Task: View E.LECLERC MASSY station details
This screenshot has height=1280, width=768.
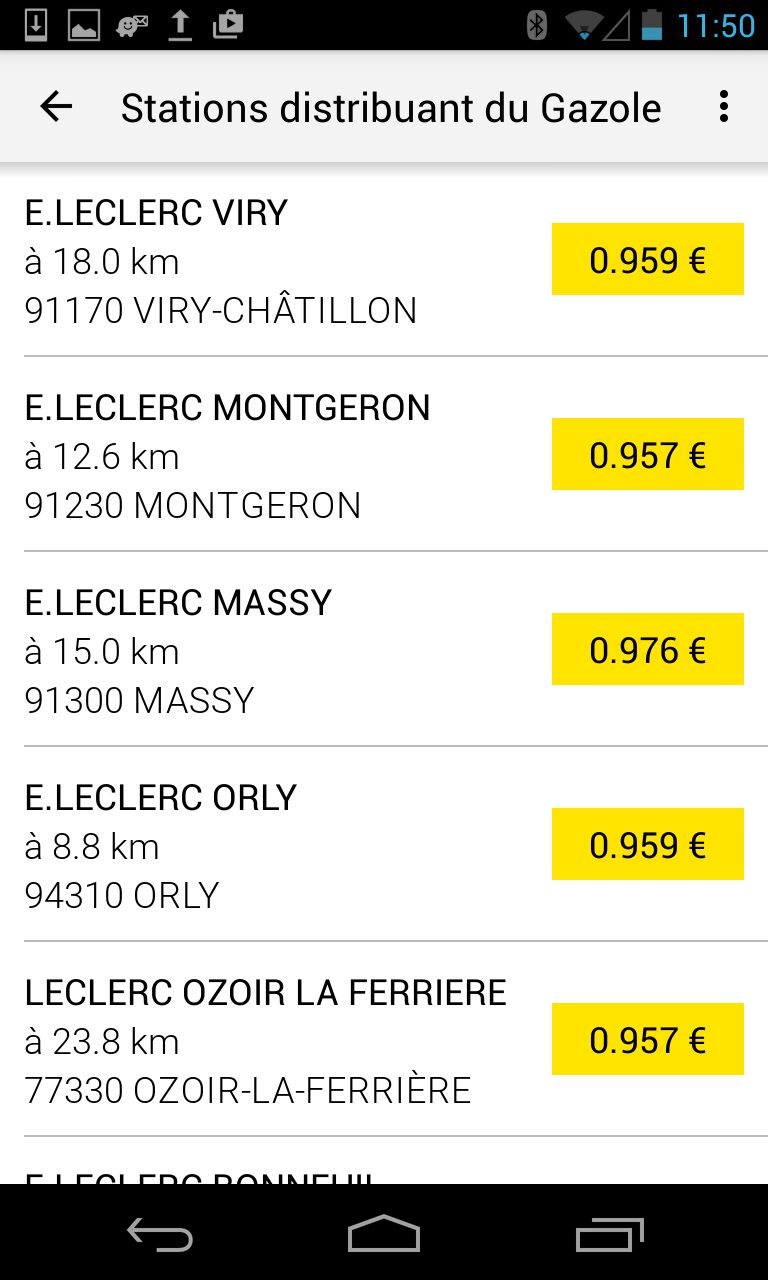Action: click(x=384, y=649)
